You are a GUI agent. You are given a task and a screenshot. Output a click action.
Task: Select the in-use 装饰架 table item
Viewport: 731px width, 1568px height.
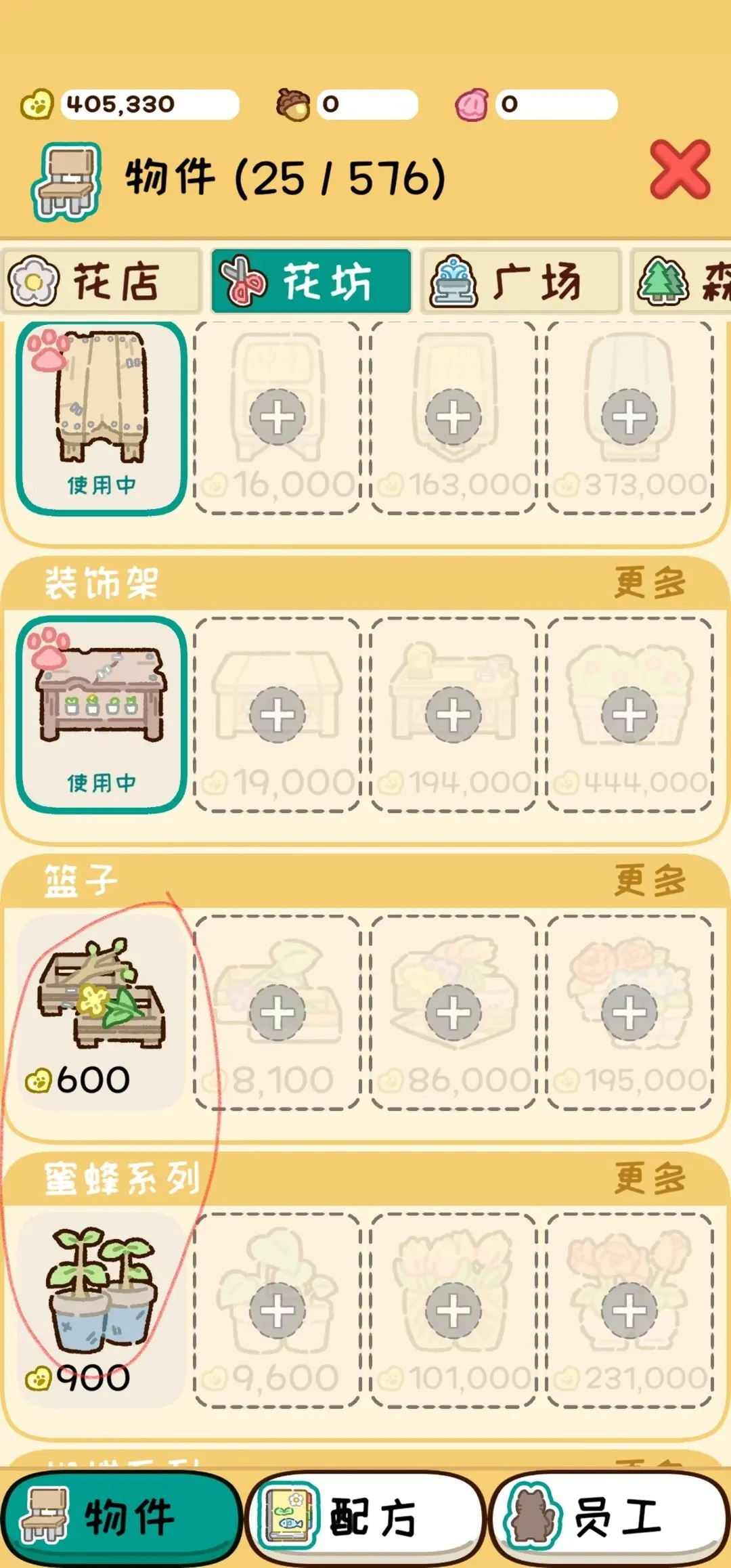point(102,713)
